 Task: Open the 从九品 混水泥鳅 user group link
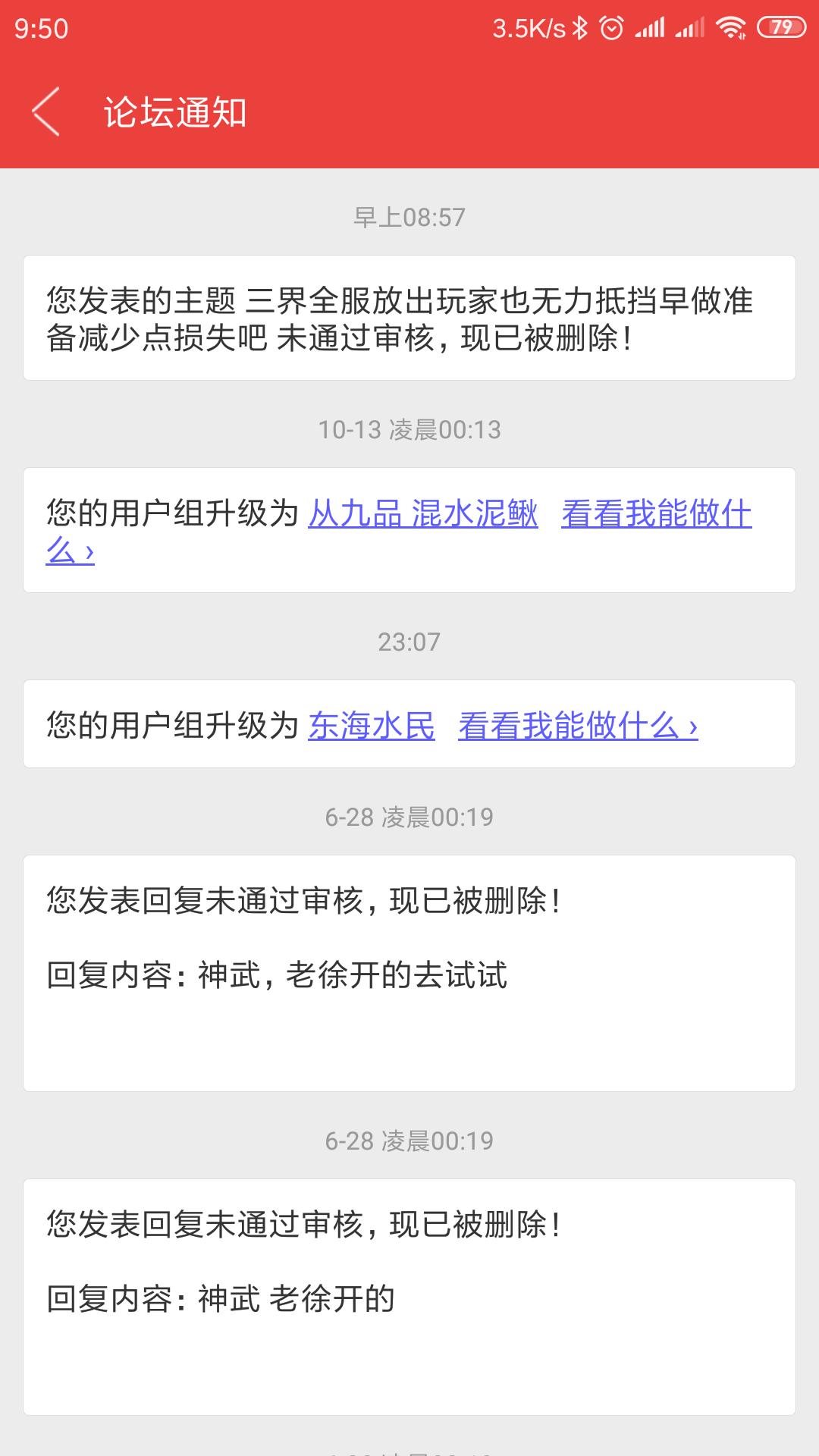point(422,514)
